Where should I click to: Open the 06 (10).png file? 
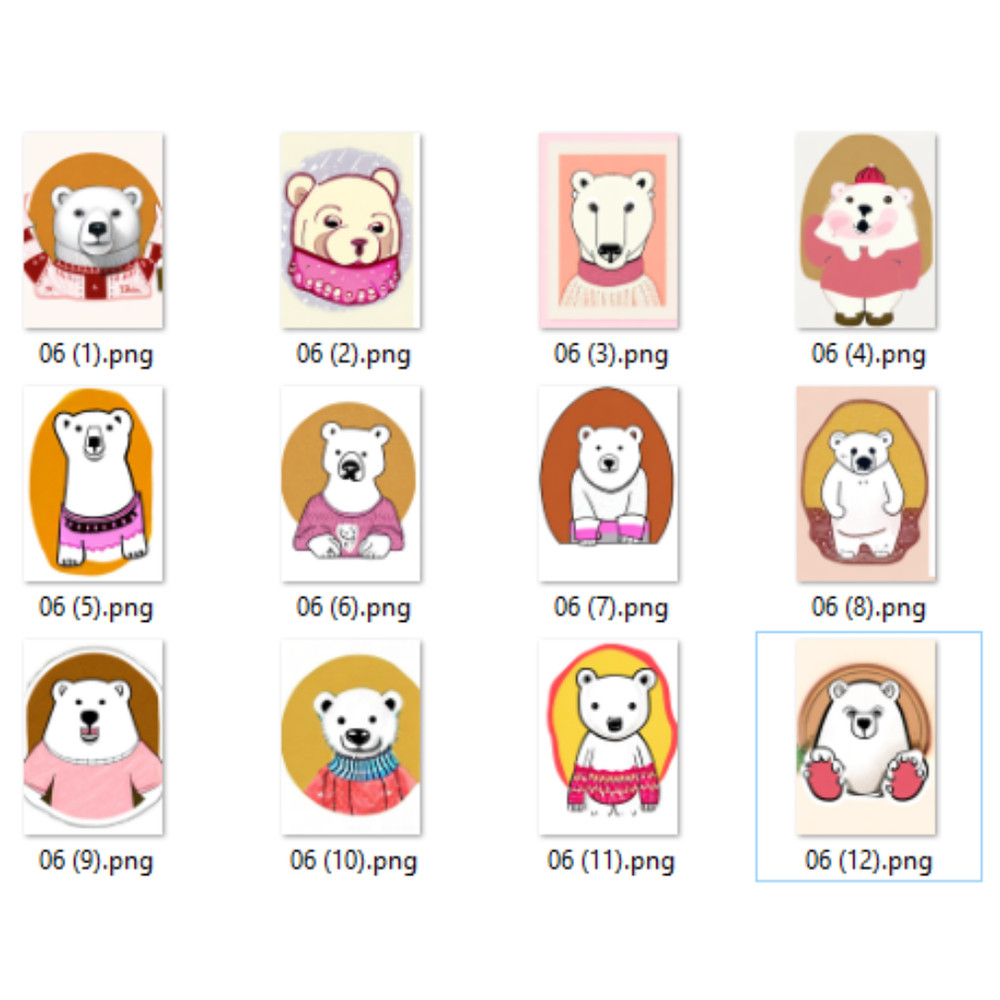coord(351,737)
